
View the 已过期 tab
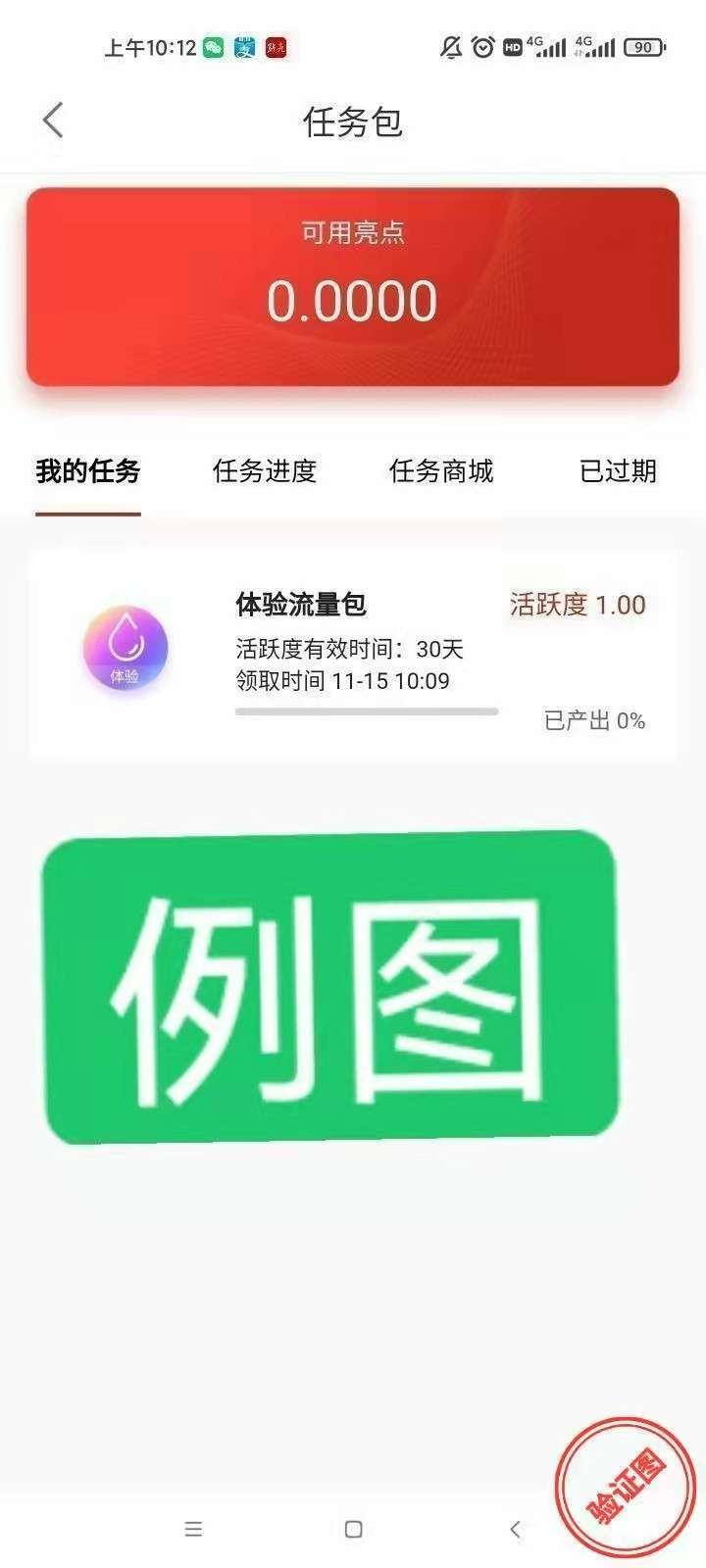[618, 471]
